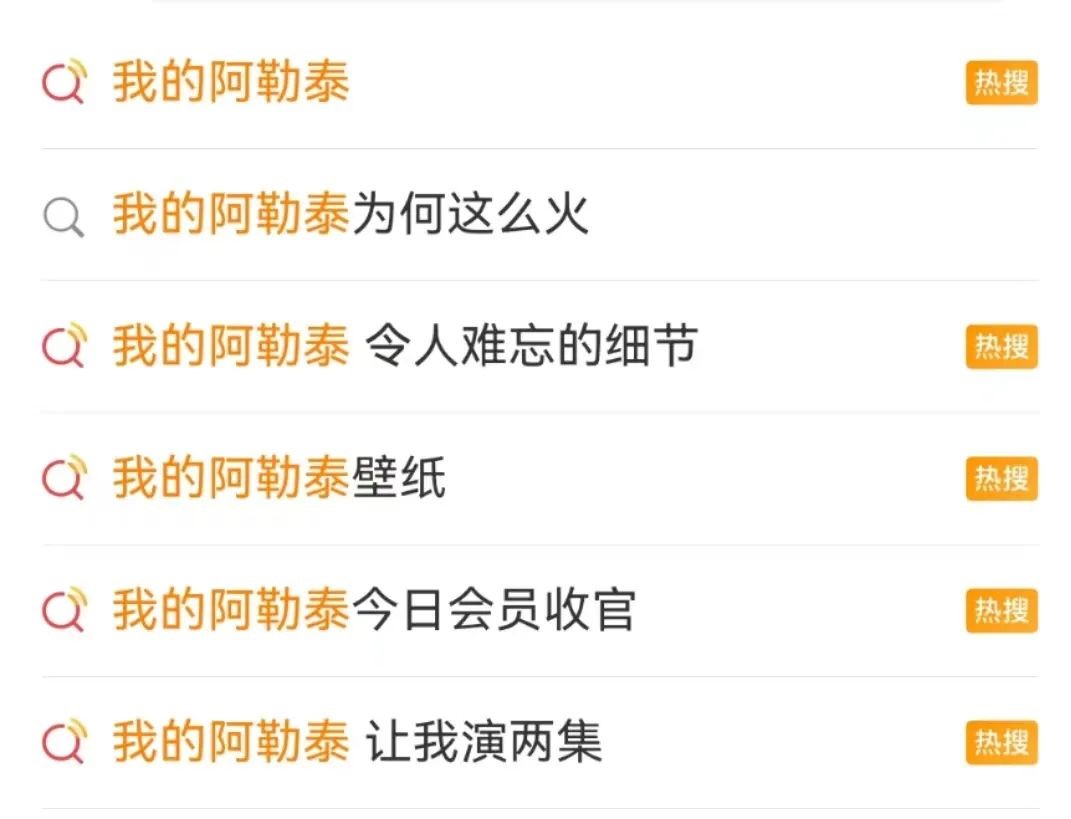
Task: Tap the suggestion 我的阿勒泰壁纸
Action: [x=279, y=479]
